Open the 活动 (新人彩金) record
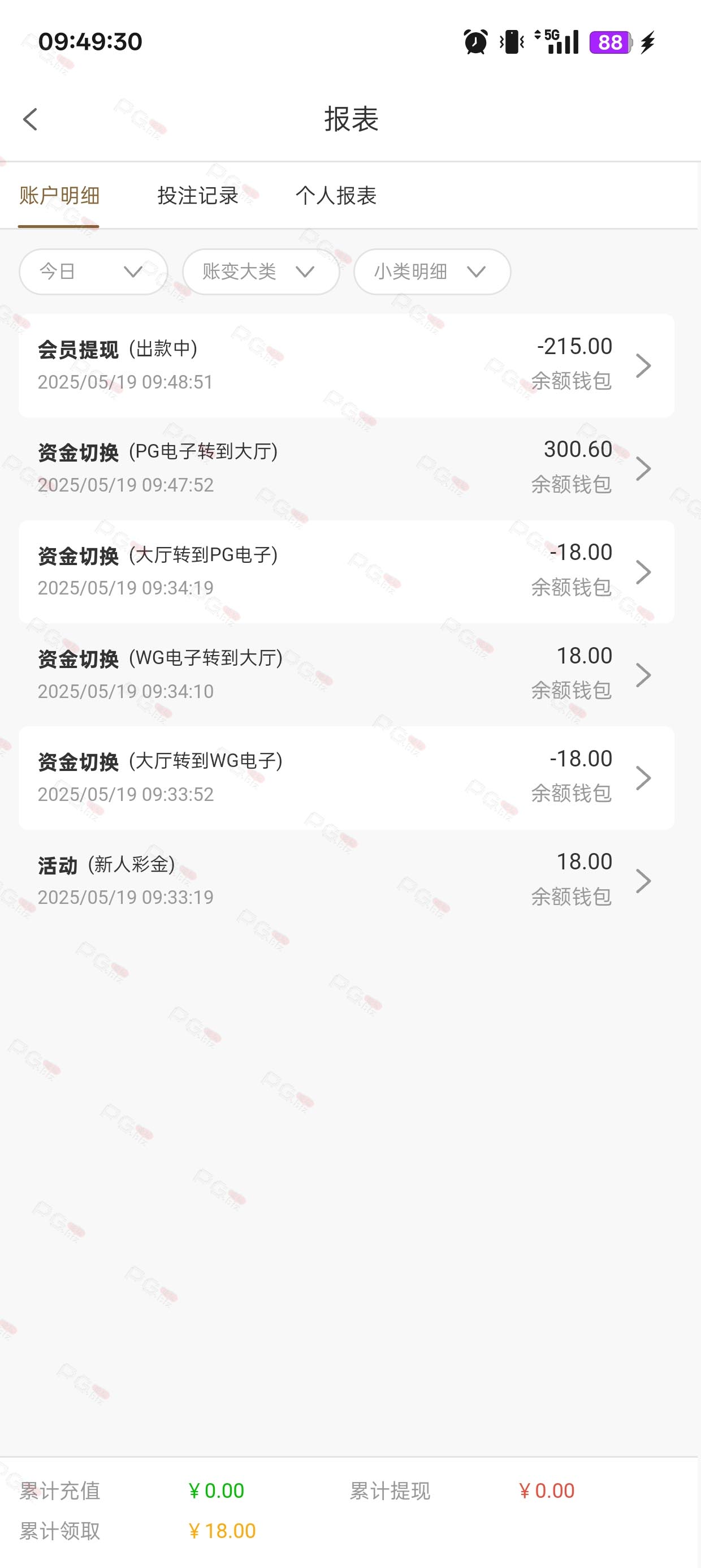701x1568 pixels. point(345,880)
